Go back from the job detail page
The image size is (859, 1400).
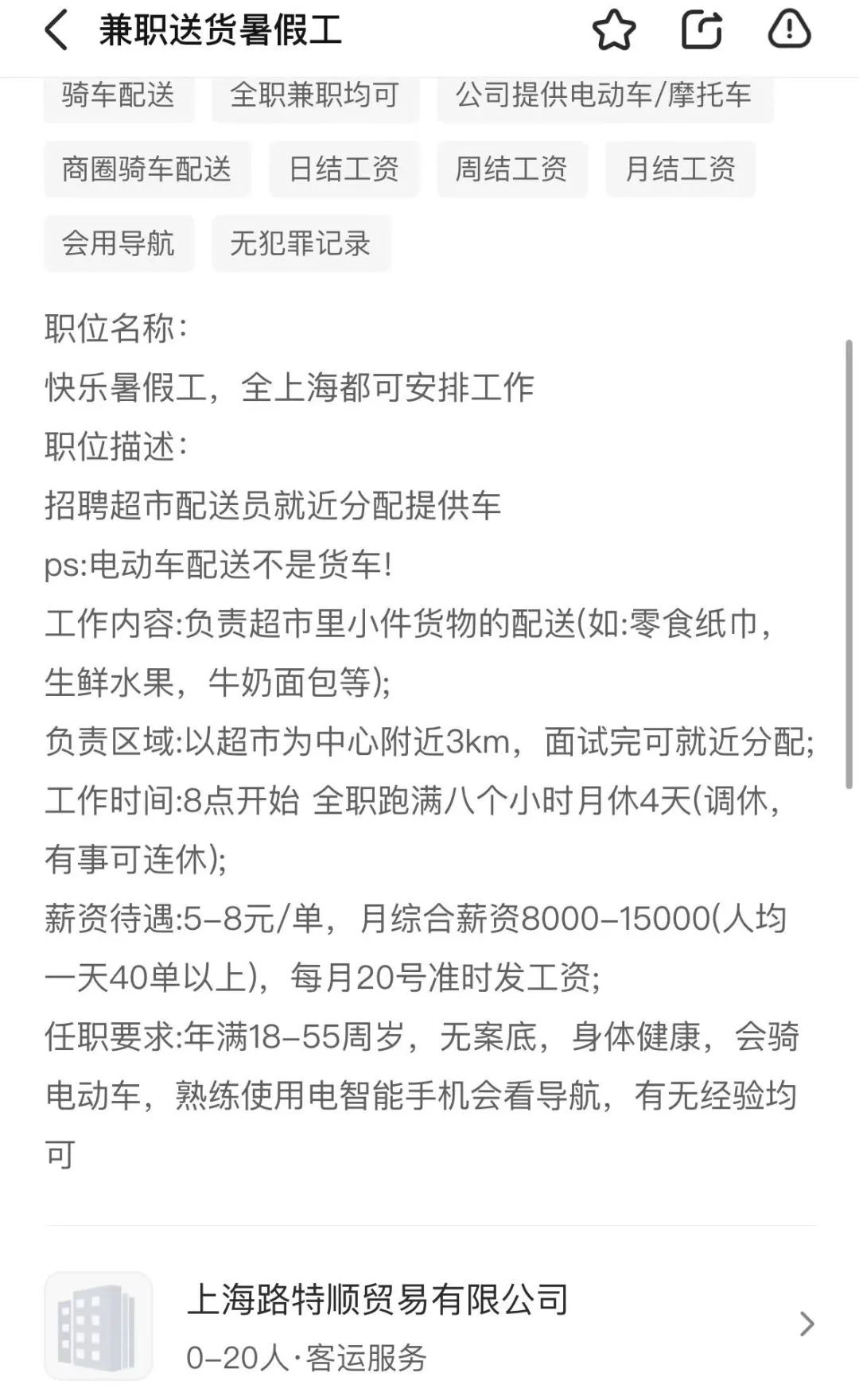pyautogui.click(x=56, y=32)
